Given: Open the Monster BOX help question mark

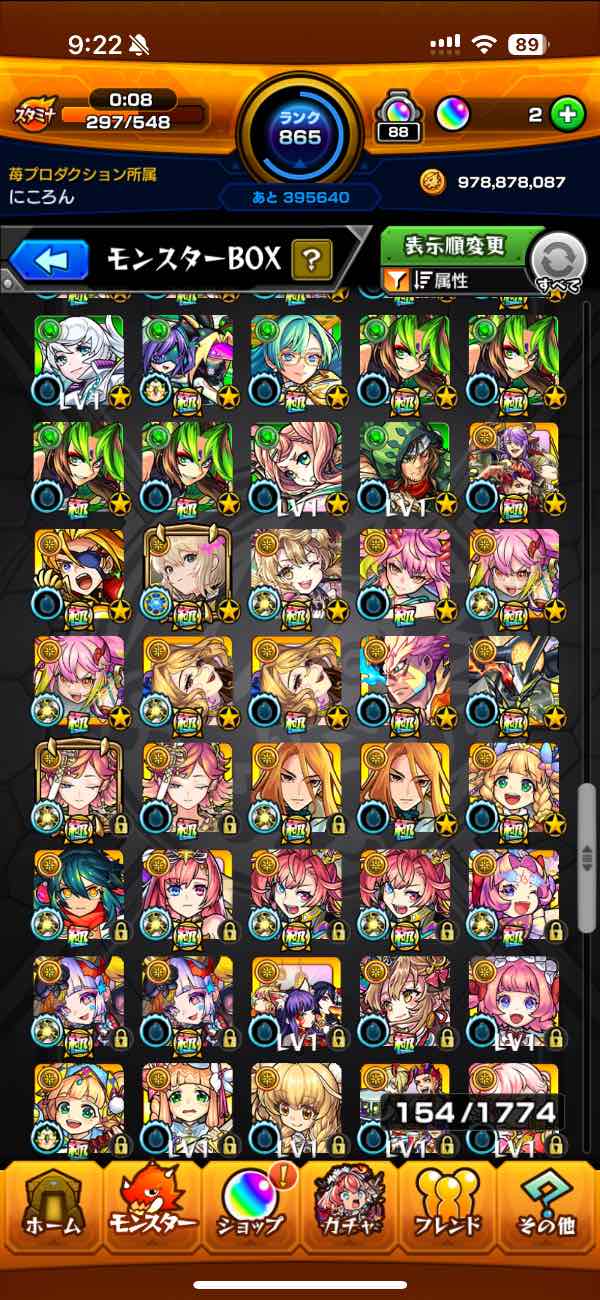Looking at the screenshot, I should pos(312,261).
